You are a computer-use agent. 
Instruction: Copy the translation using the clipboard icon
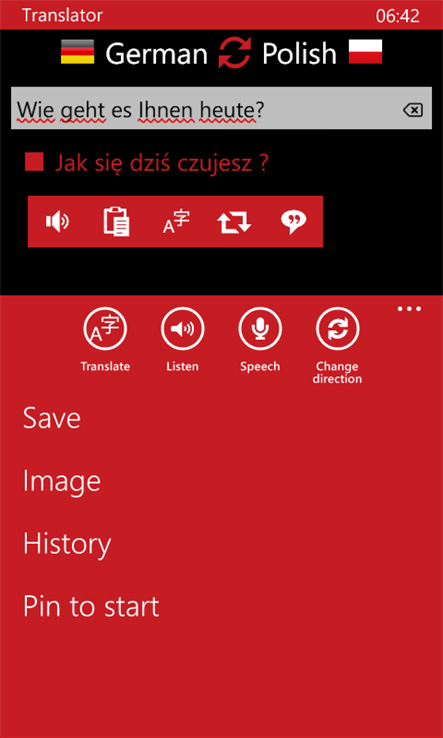pos(116,221)
